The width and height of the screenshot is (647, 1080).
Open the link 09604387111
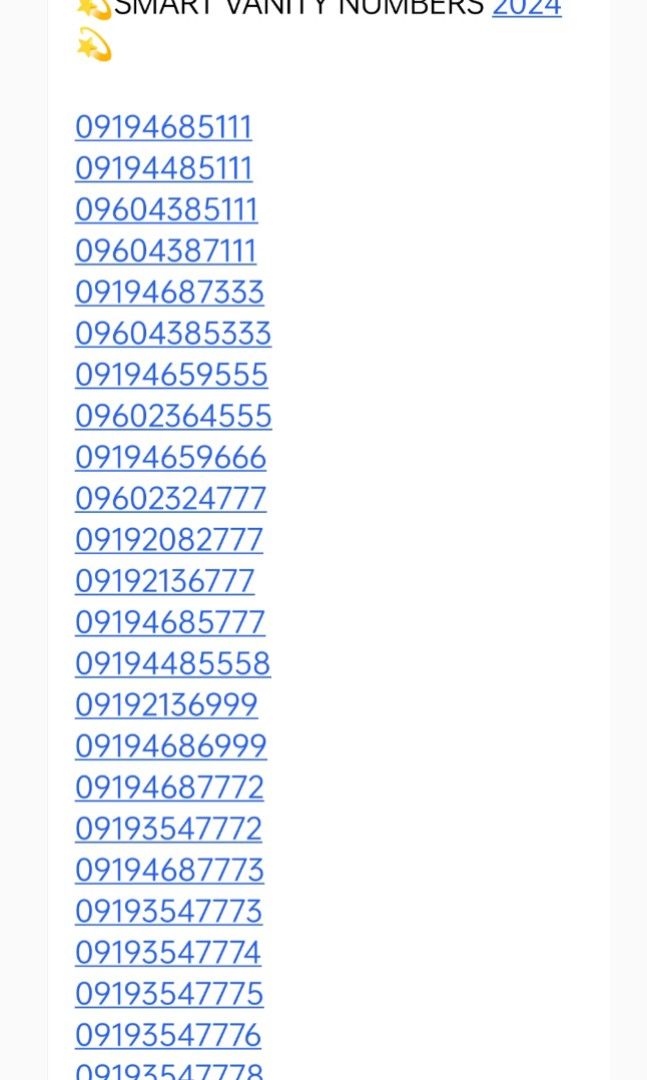(165, 251)
